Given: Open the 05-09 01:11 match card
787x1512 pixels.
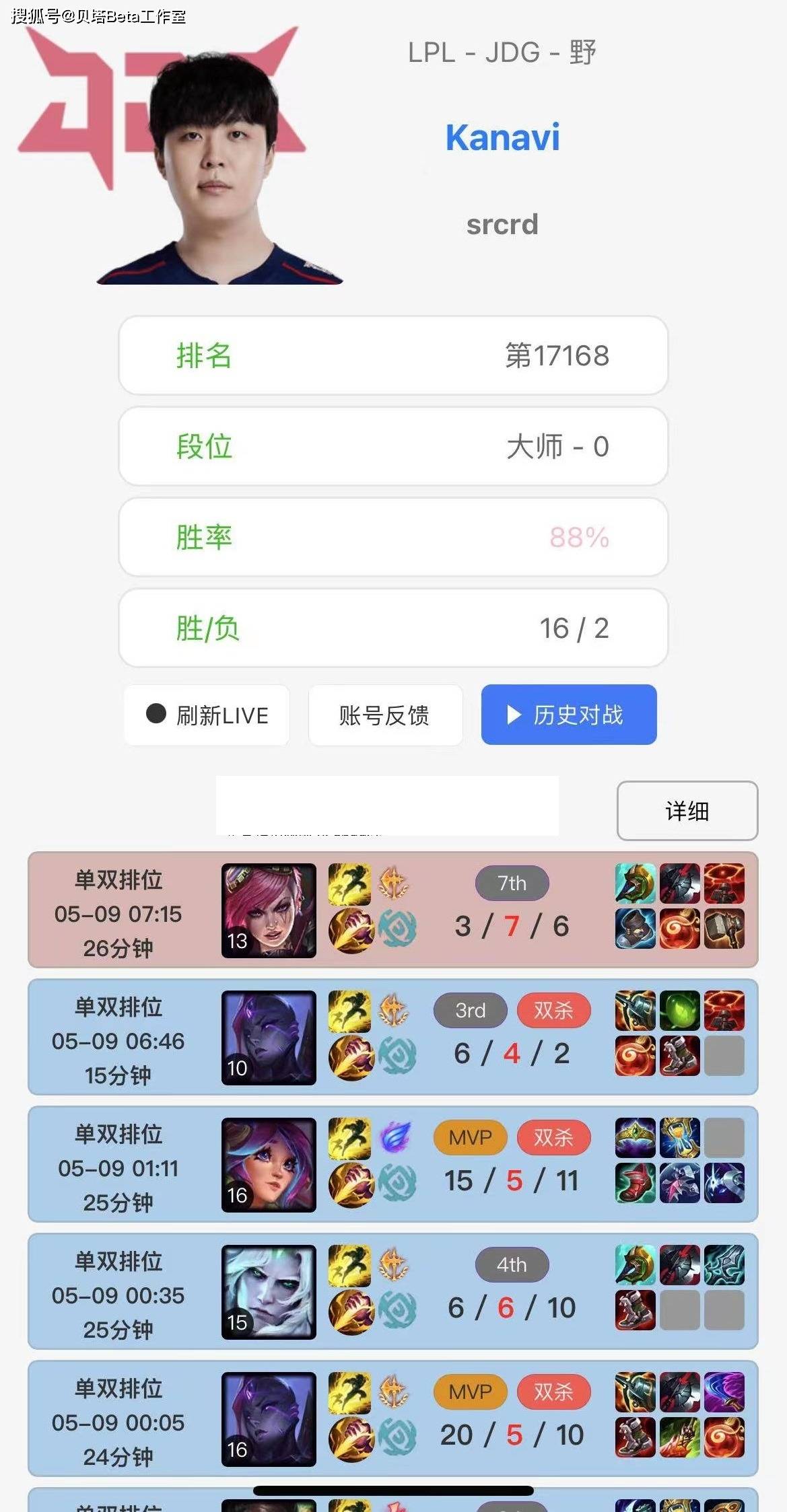Looking at the screenshot, I should coord(392,1164).
